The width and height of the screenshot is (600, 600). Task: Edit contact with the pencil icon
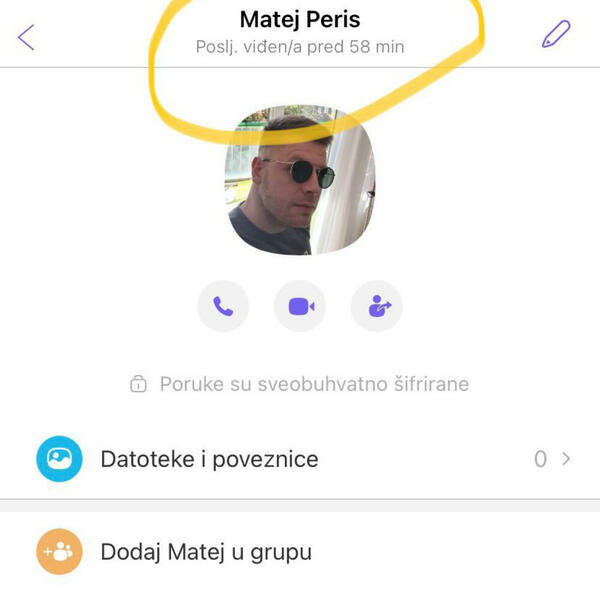[x=555, y=35]
